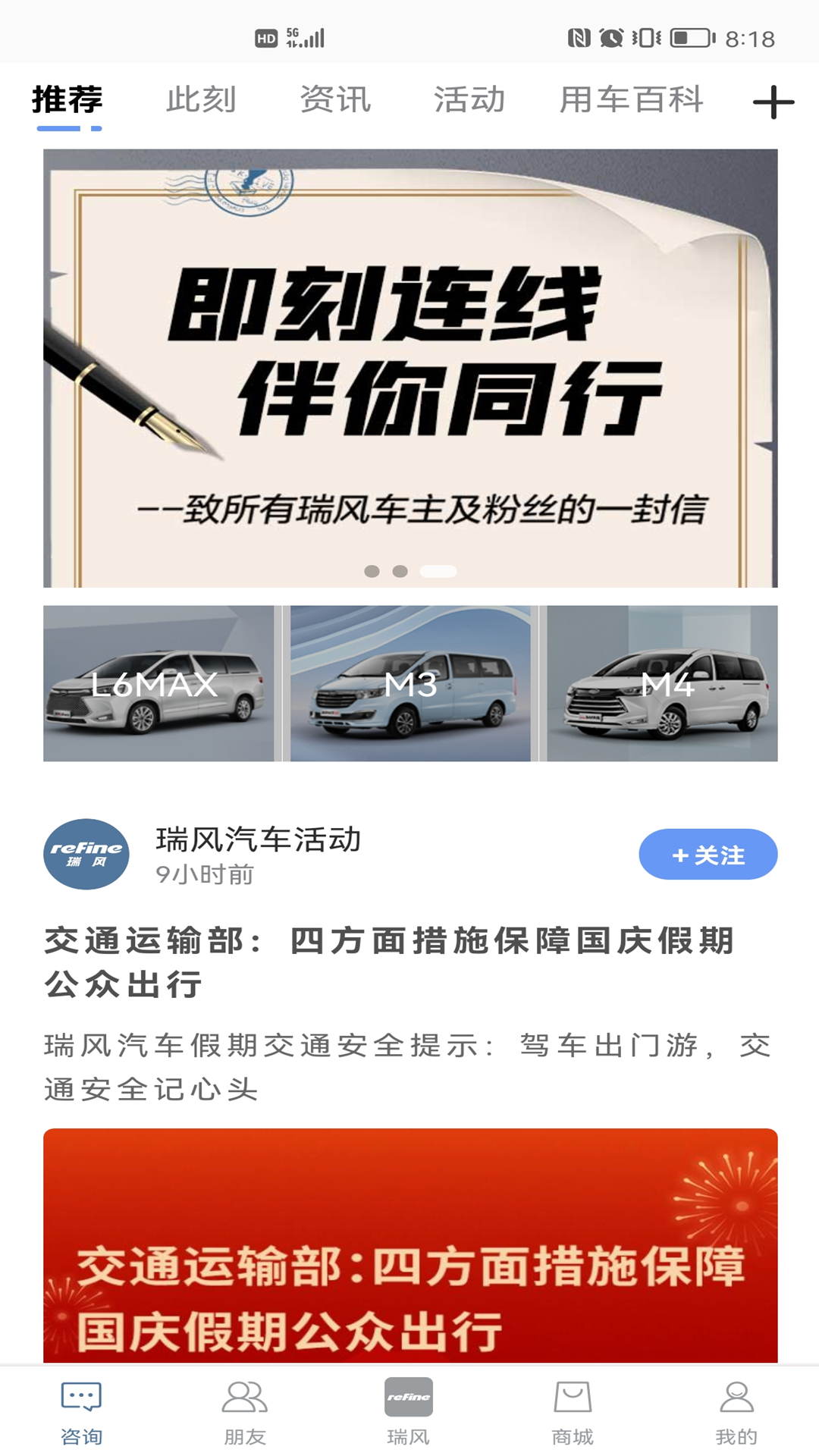Open the 资讯 tab

coord(336,99)
